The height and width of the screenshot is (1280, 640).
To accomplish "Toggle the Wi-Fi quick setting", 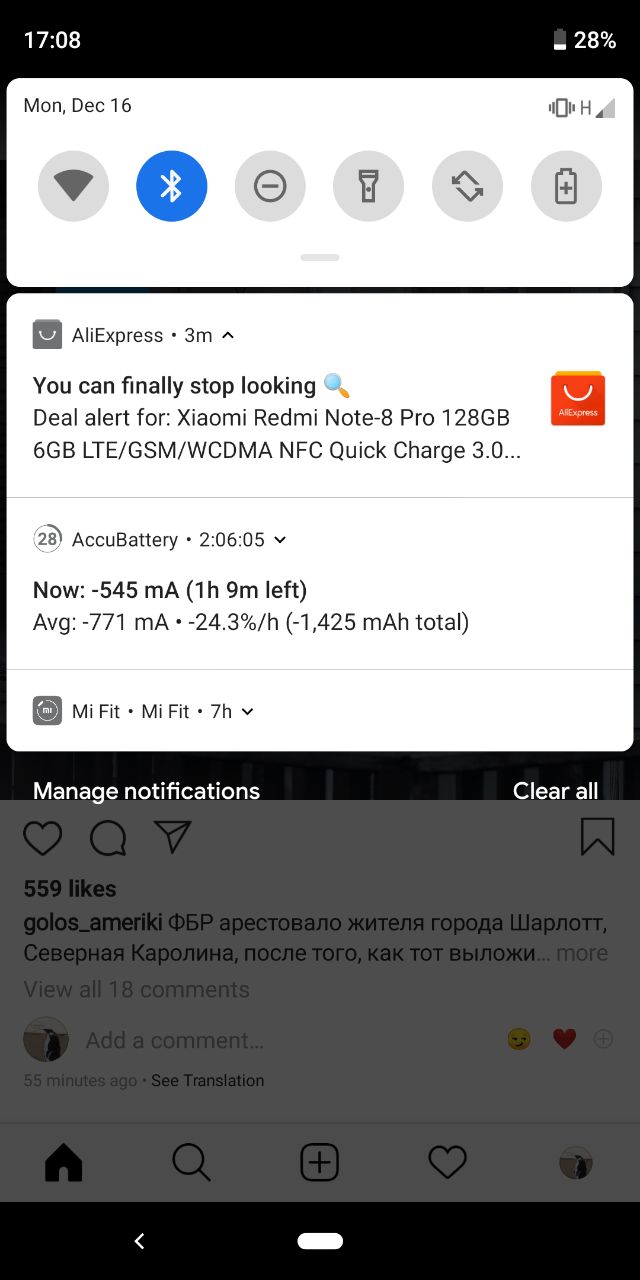I will (x=73, y=186).
